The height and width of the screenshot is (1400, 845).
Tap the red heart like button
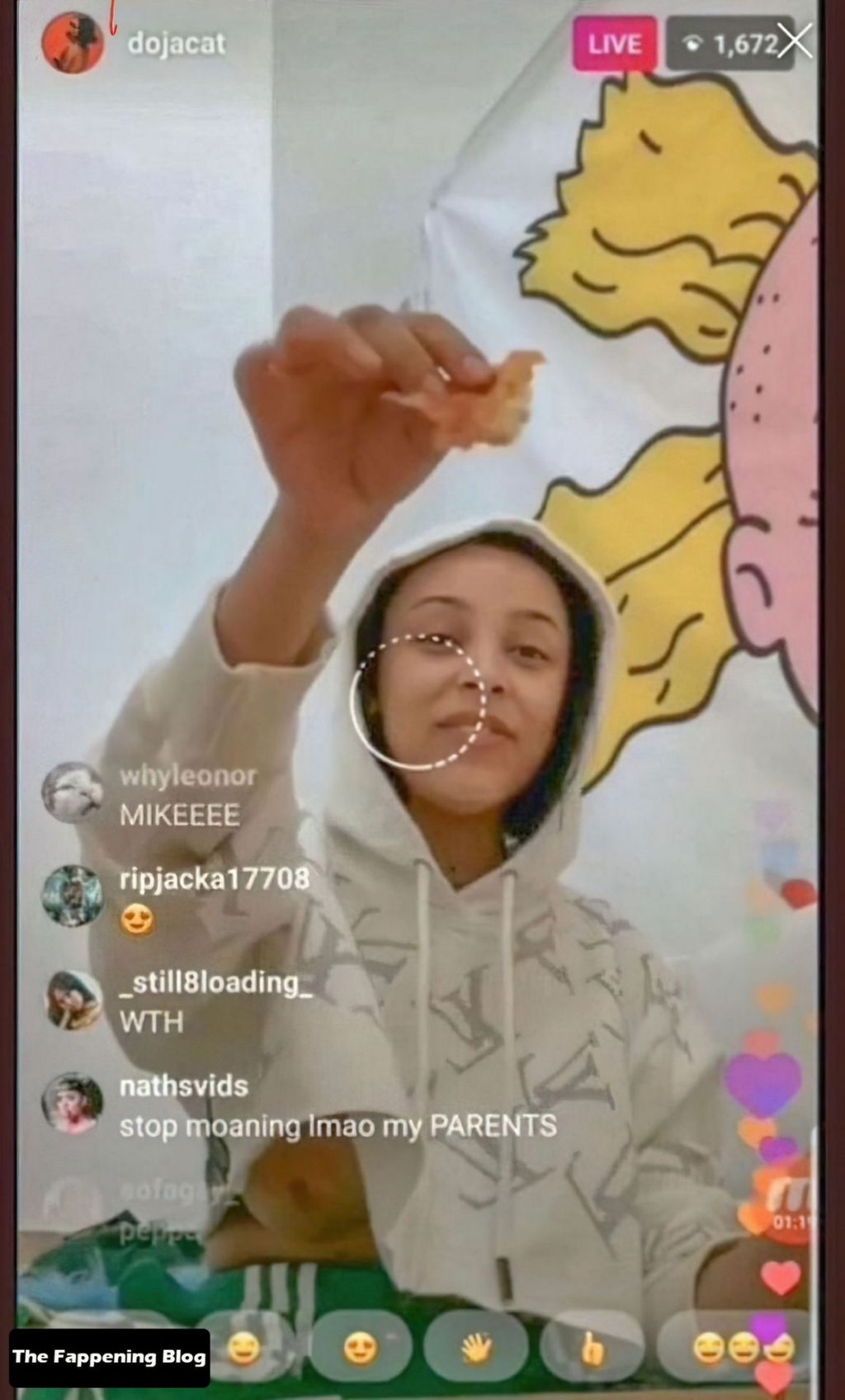tap(780, 1279)
